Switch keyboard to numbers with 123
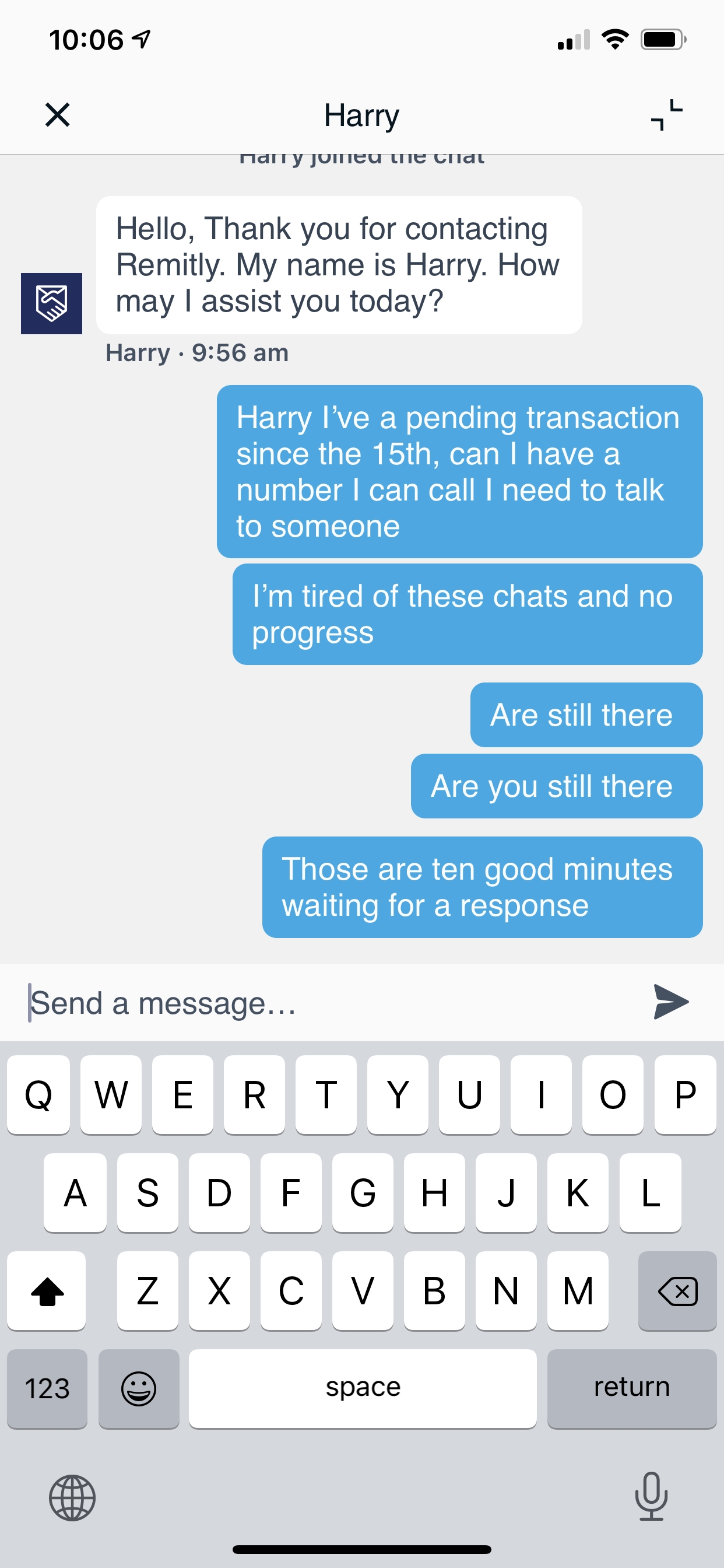Image resolution: width=724 pixels, height=1568 pixels. click(x=47, y=1388)
